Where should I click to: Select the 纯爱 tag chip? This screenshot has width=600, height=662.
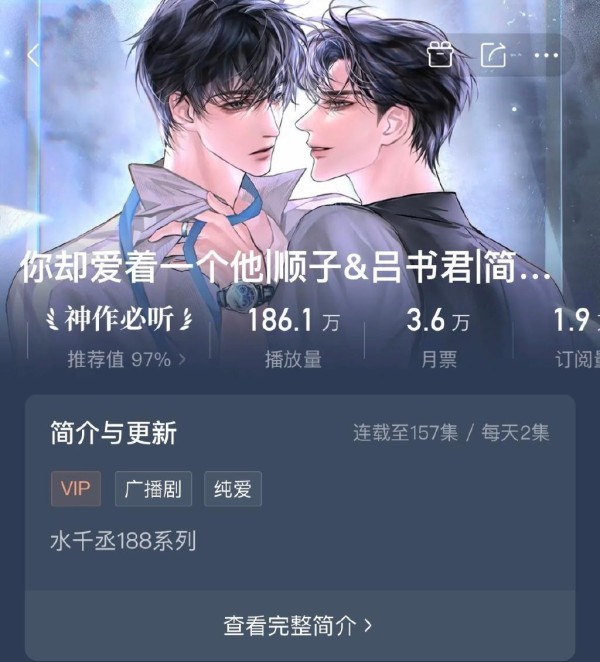pos(233,489)
